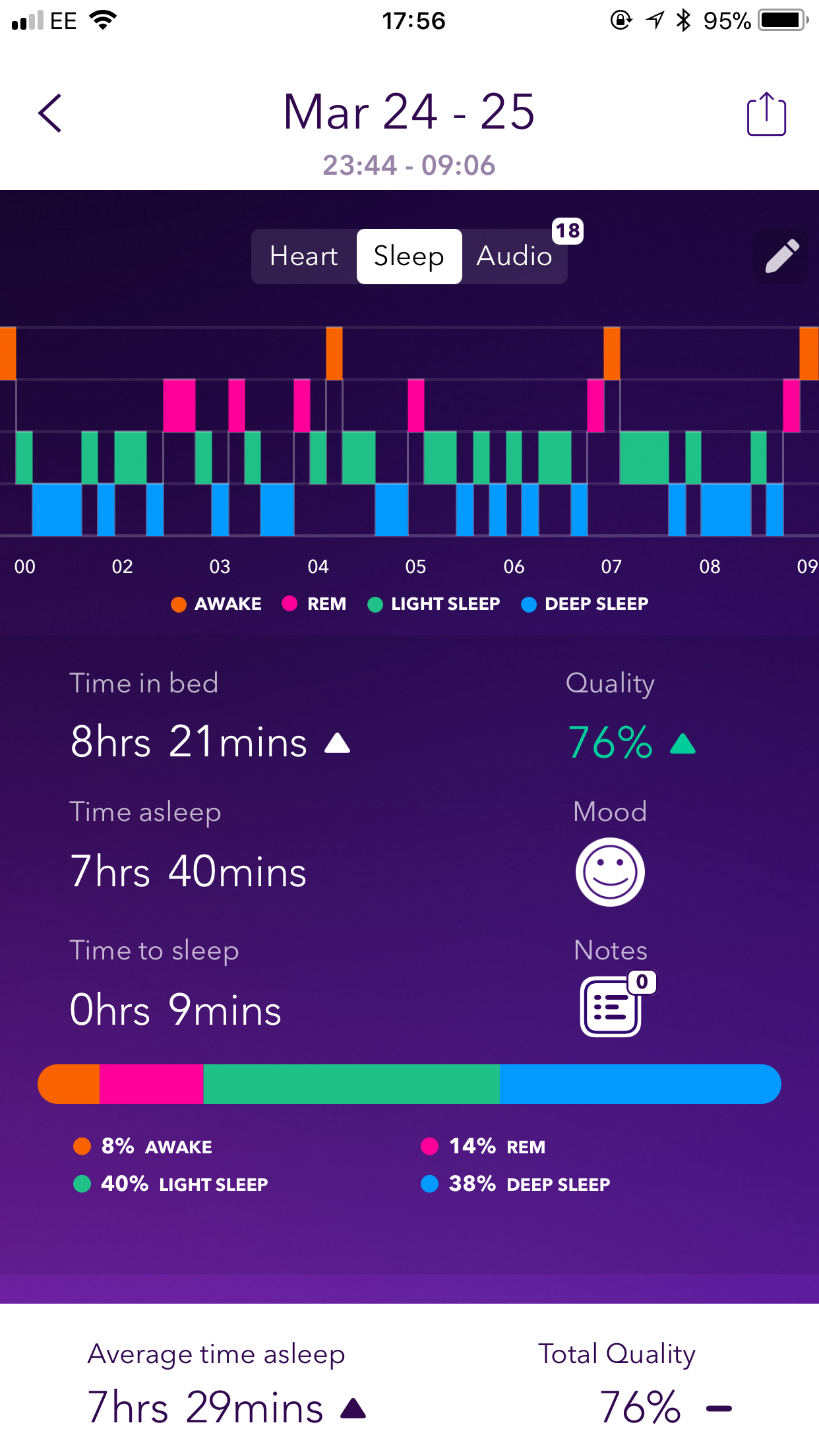Viewport: 819px width, 1456px height.
Task: Tap the pencil edit icon
Action: click(x=781, y=257)
